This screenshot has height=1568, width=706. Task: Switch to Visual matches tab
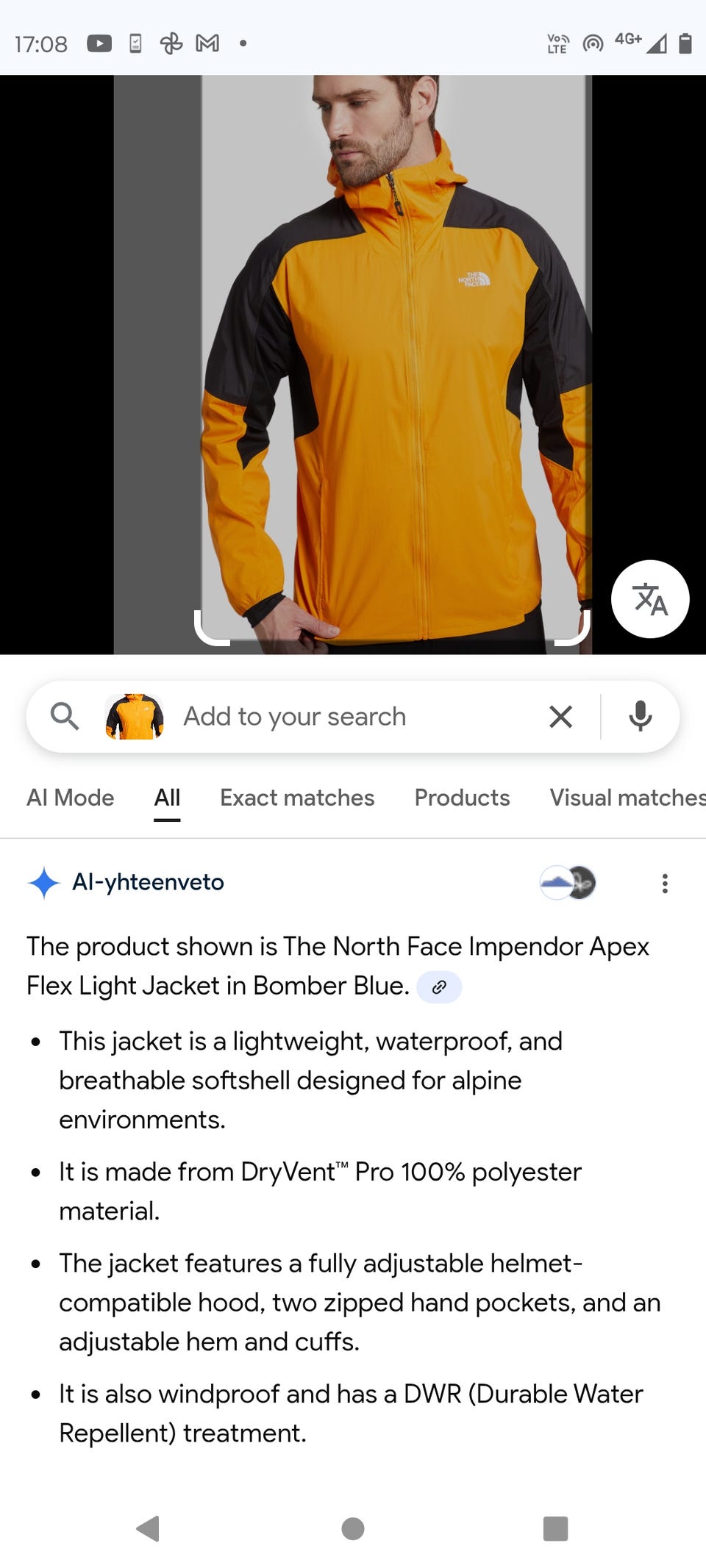[x=625, y=798]
